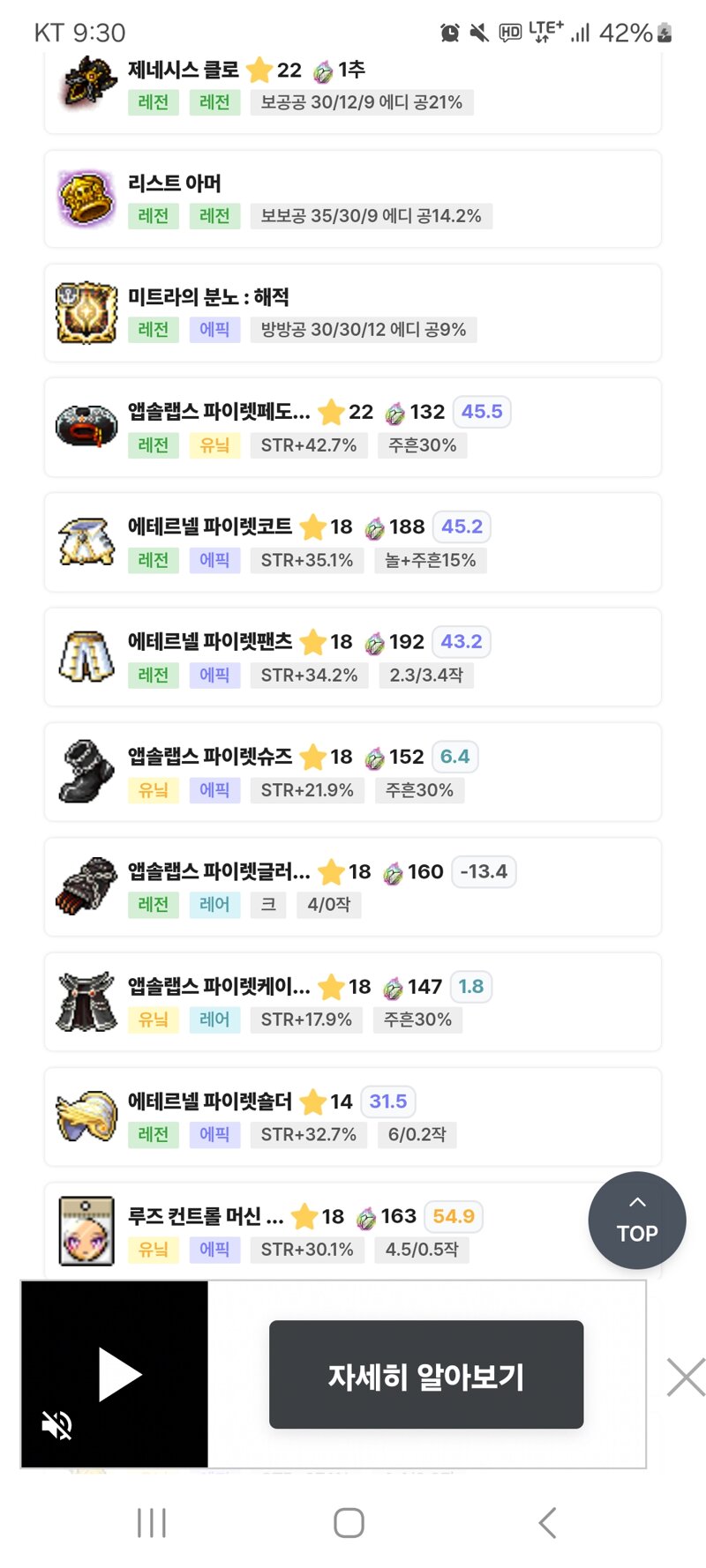View the 앱솔랩스 파이렛페도라 hat details
Image resolution: width=706 pixels, height=1568 pixels.
pos(353,428)
